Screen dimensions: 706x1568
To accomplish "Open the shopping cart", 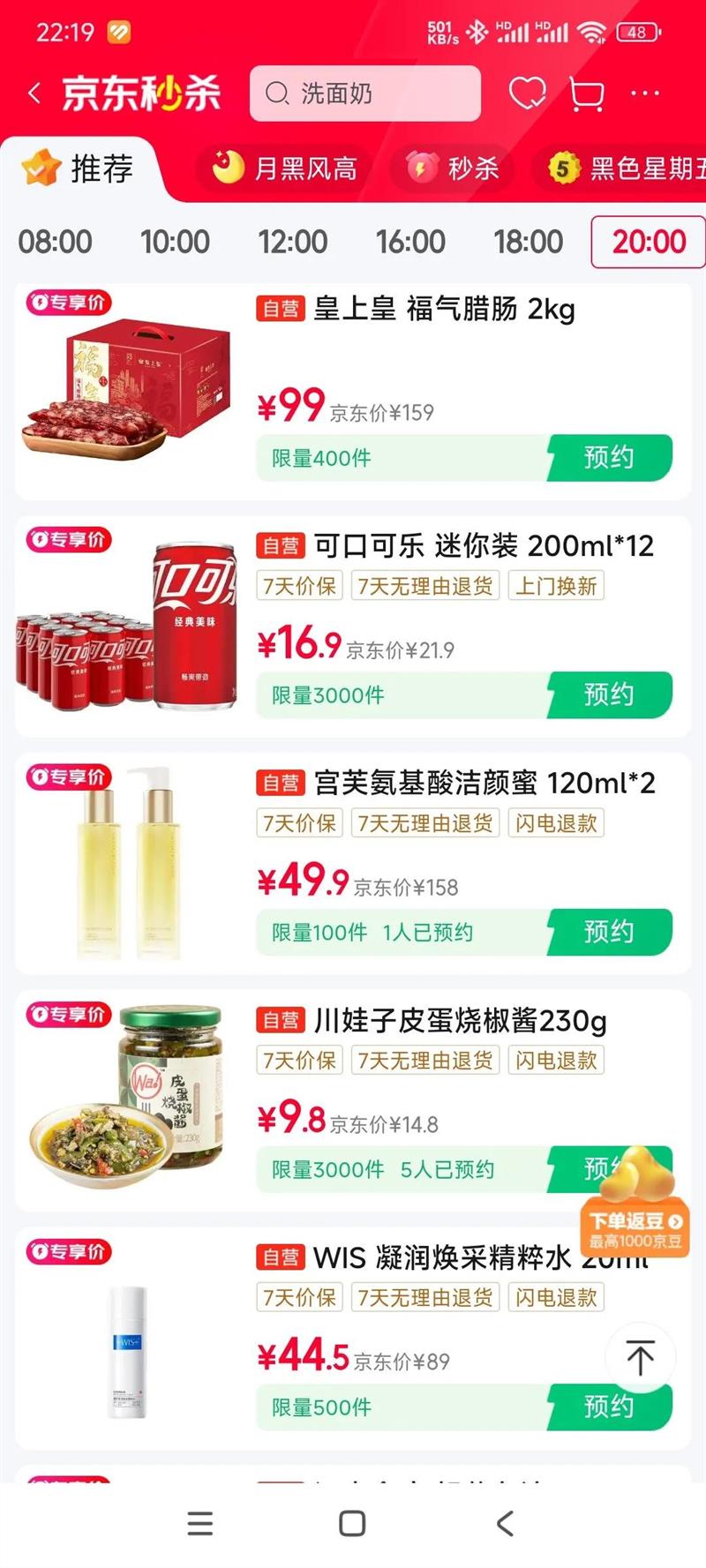I will 587,94.
